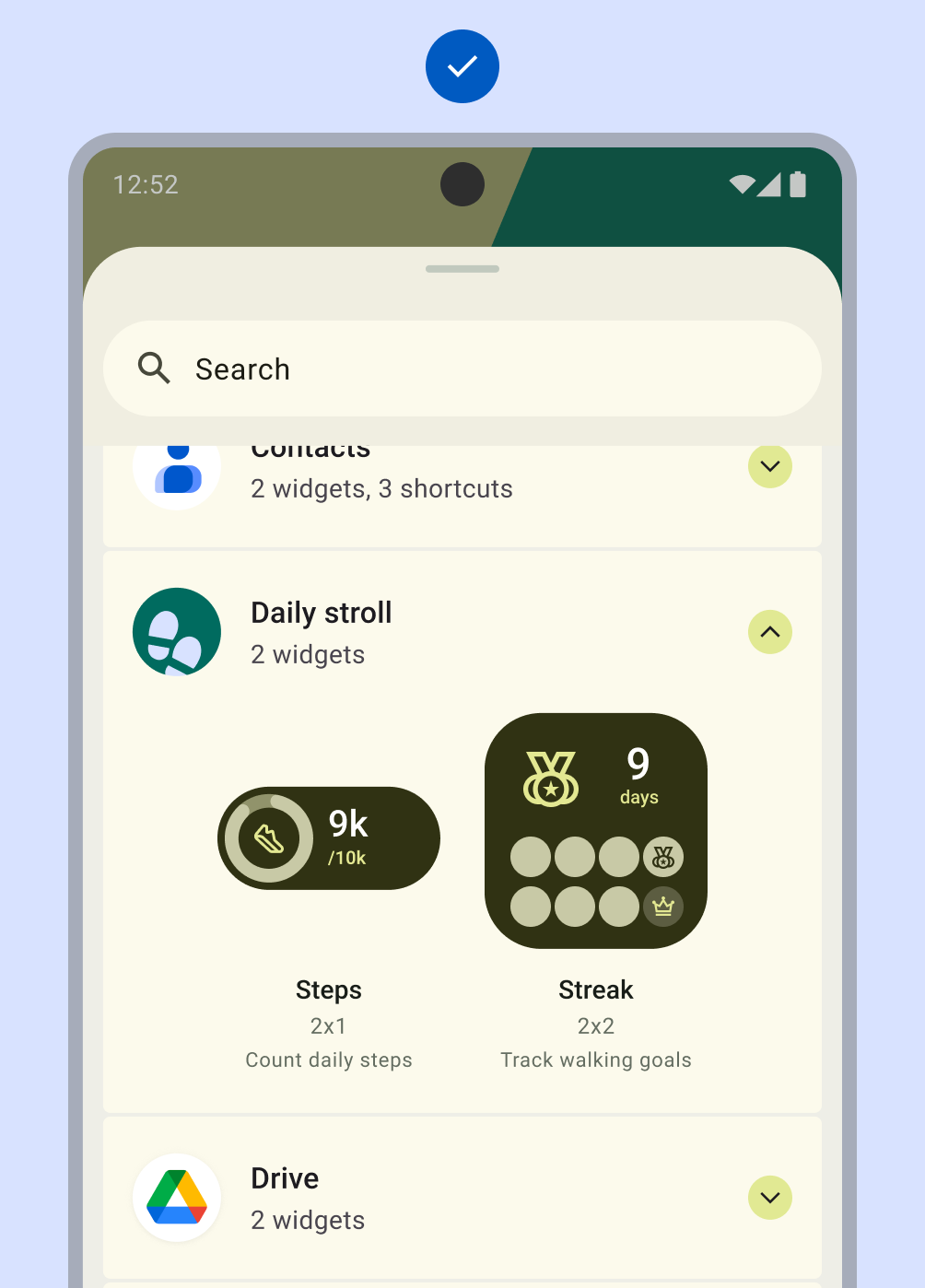Select the Steps 2x1 widget
The image size is (925, 1288).
point(329,838)
